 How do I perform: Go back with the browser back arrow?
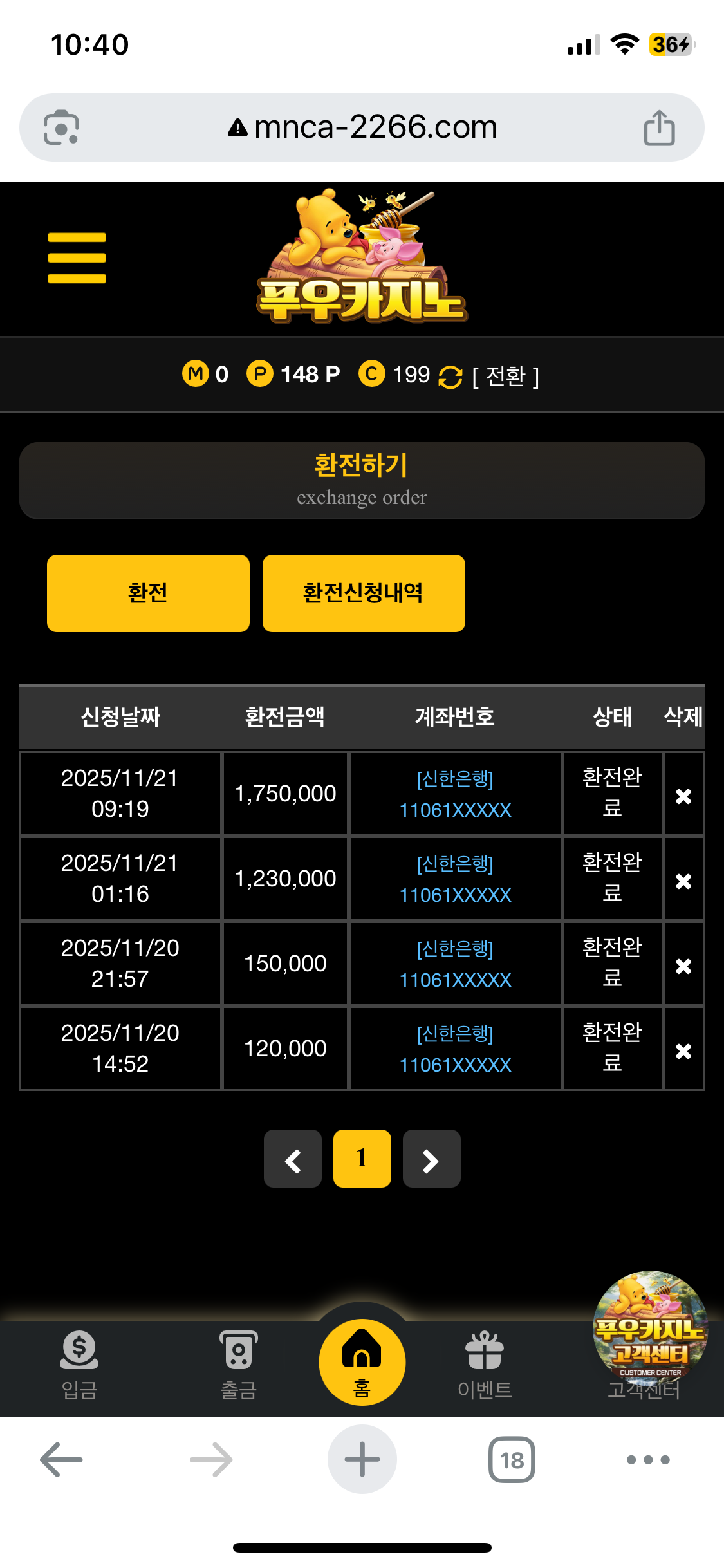(x=62, y=1459)
